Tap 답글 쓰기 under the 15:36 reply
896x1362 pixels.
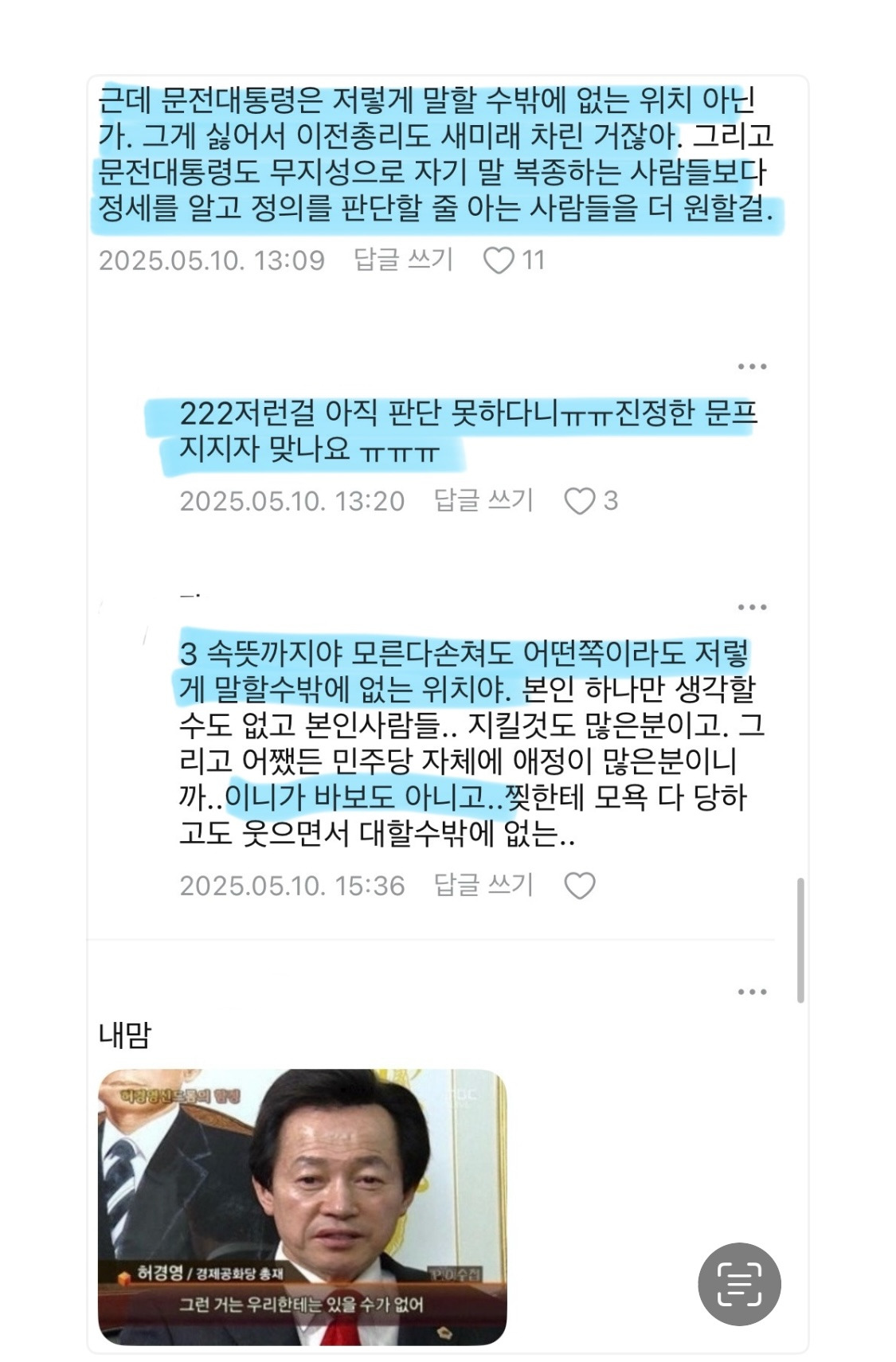click(483, 885)
